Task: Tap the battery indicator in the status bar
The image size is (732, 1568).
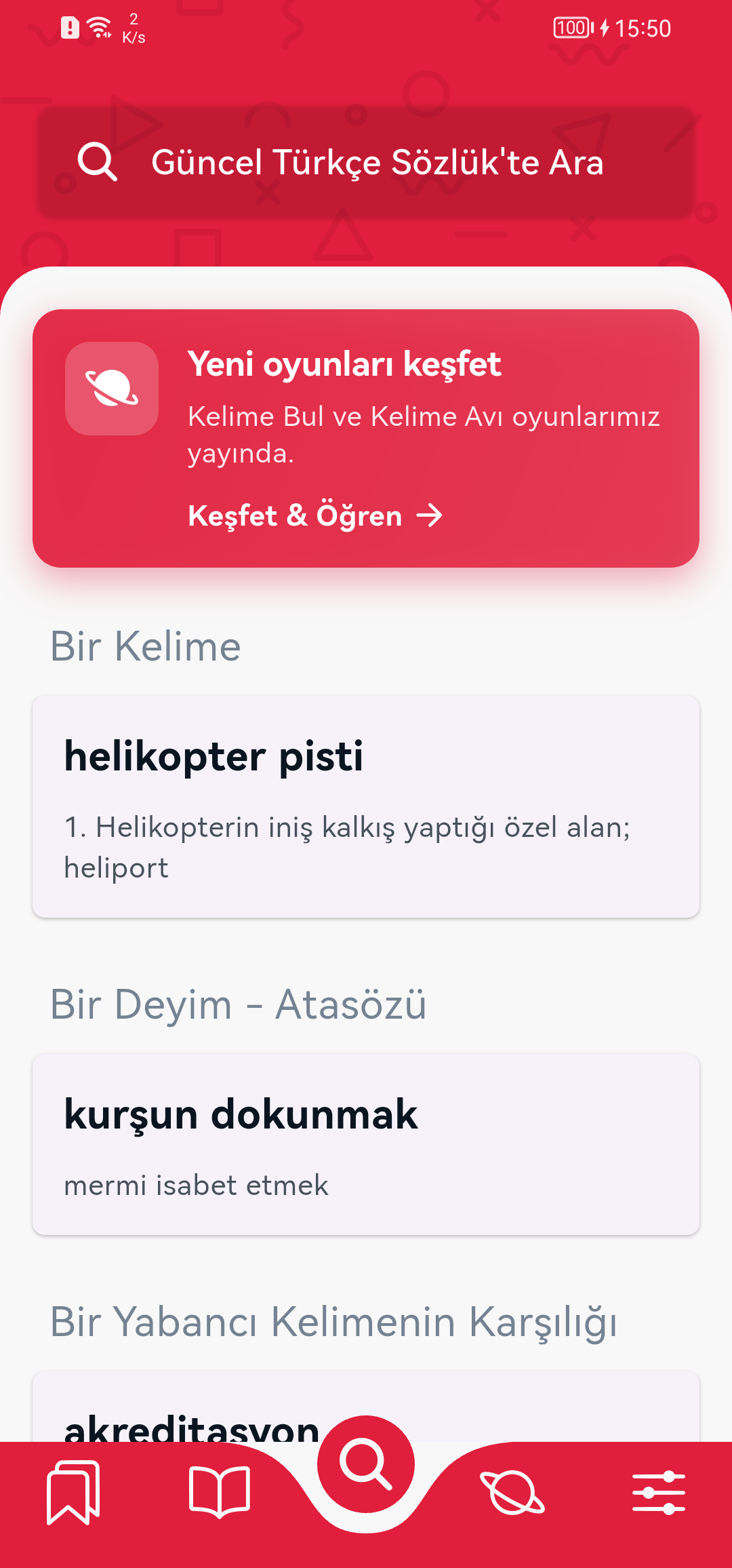Action: click(x=571, y=27)
